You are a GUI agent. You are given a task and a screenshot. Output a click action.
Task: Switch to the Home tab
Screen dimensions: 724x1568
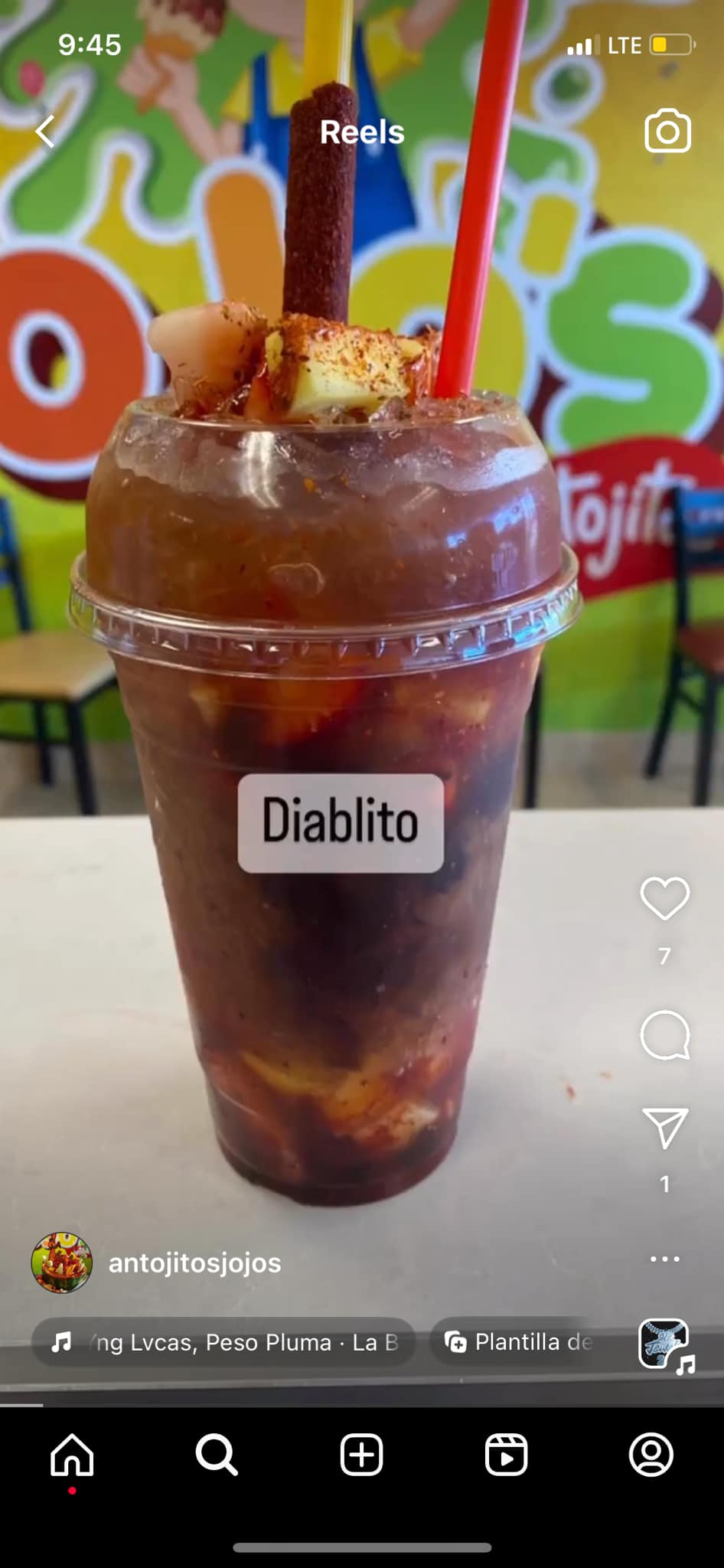(x=72, y=1454)
